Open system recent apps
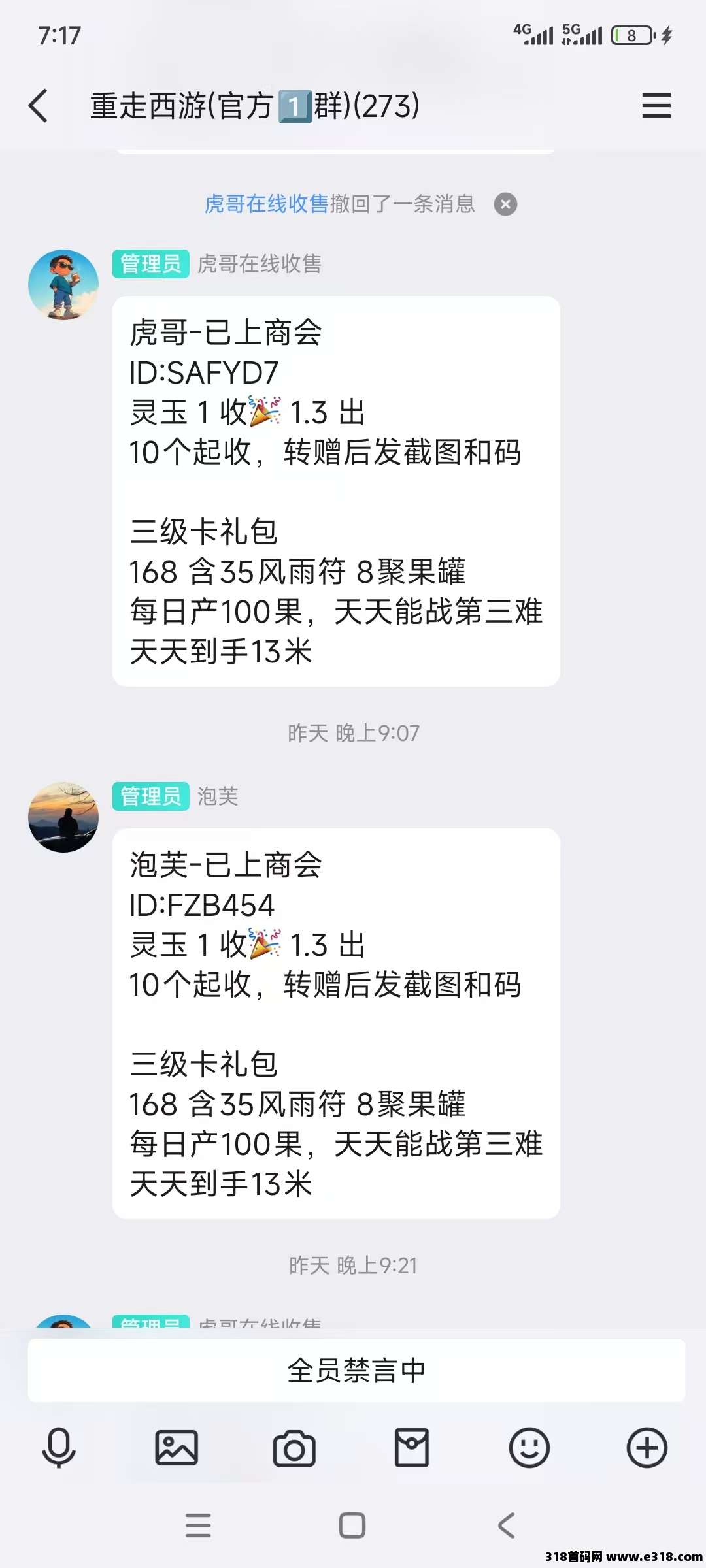The height and width of the screenshot is (1568, 706). click(198, 1526)
